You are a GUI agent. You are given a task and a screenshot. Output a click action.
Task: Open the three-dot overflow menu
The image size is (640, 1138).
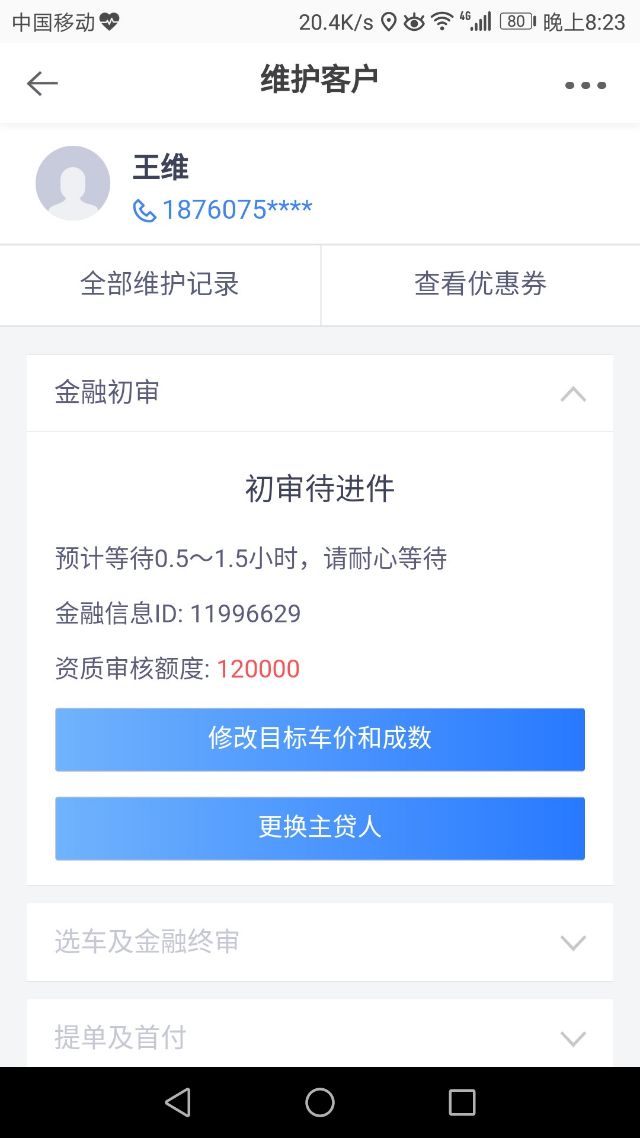[586, 85]
